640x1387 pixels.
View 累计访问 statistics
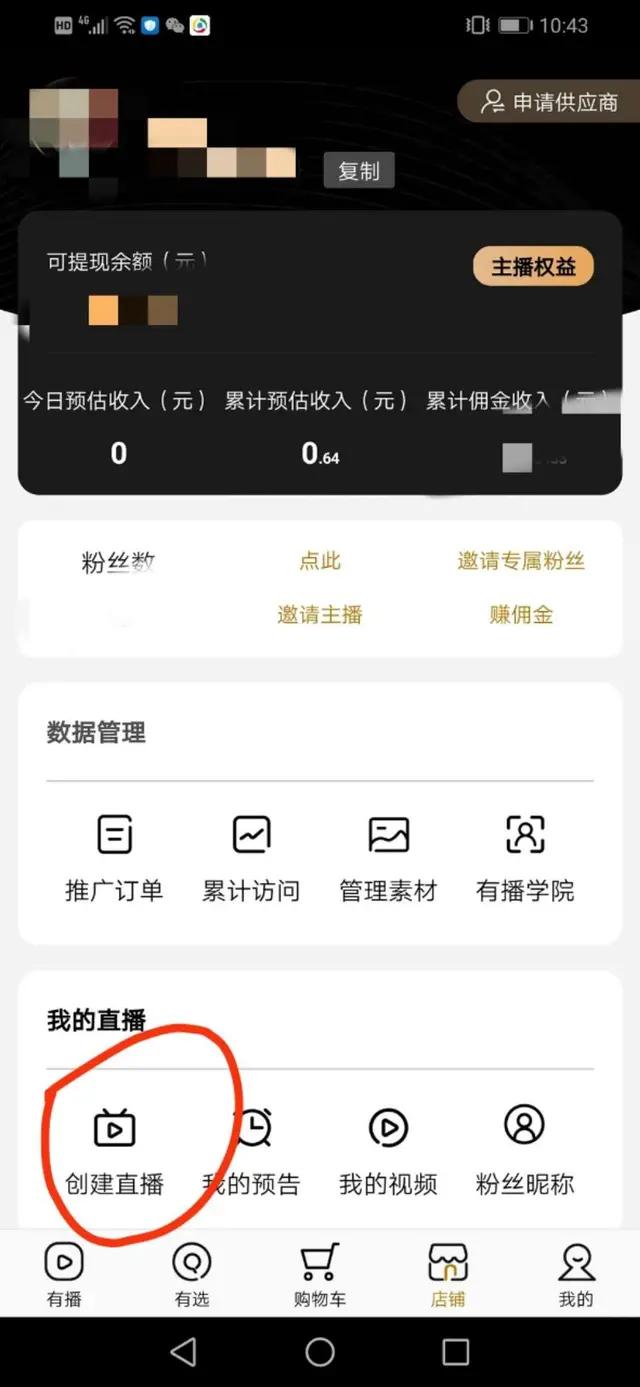[x=251, y=859]
